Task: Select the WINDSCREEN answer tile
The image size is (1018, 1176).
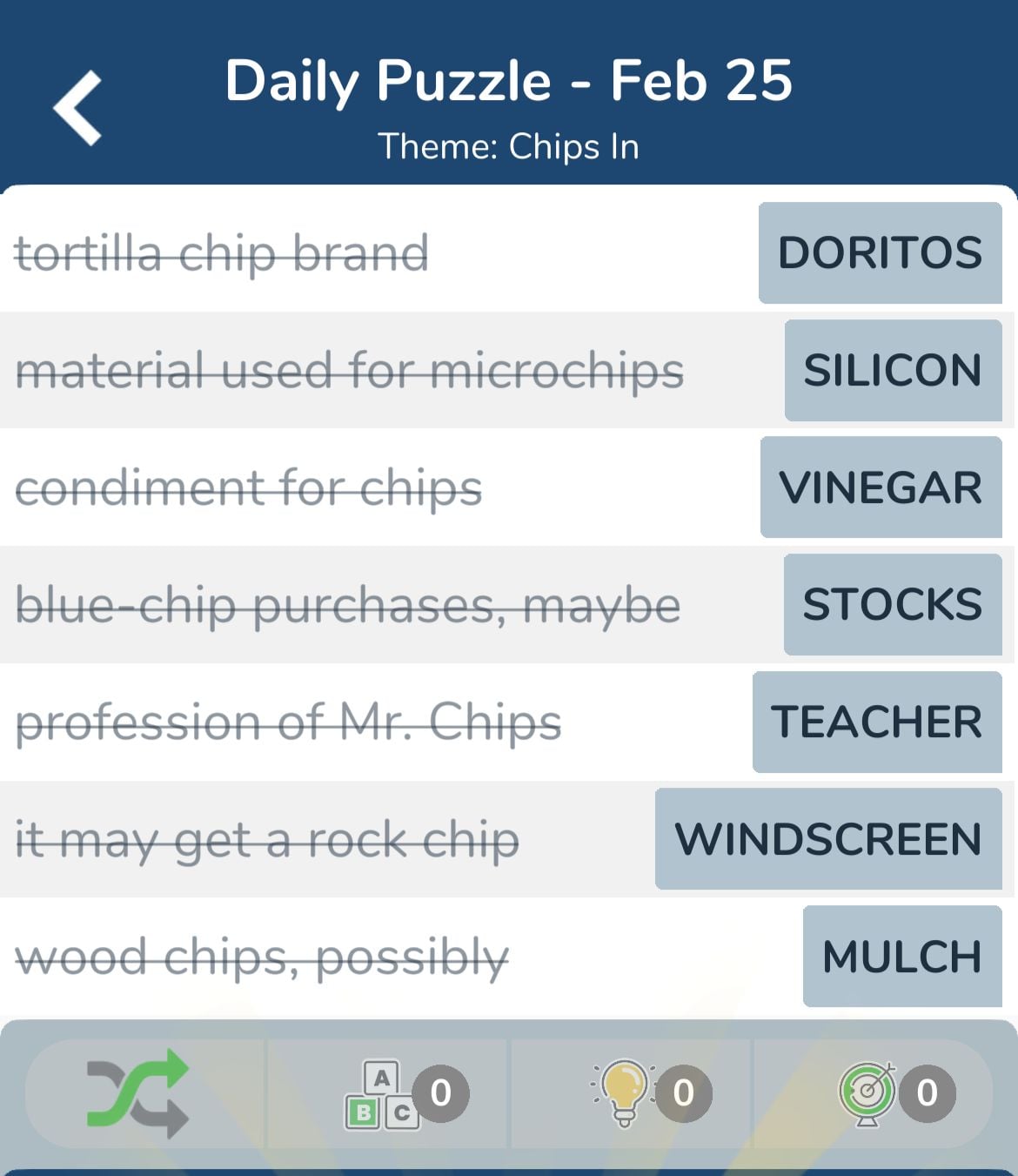Action: click(828, 839)
